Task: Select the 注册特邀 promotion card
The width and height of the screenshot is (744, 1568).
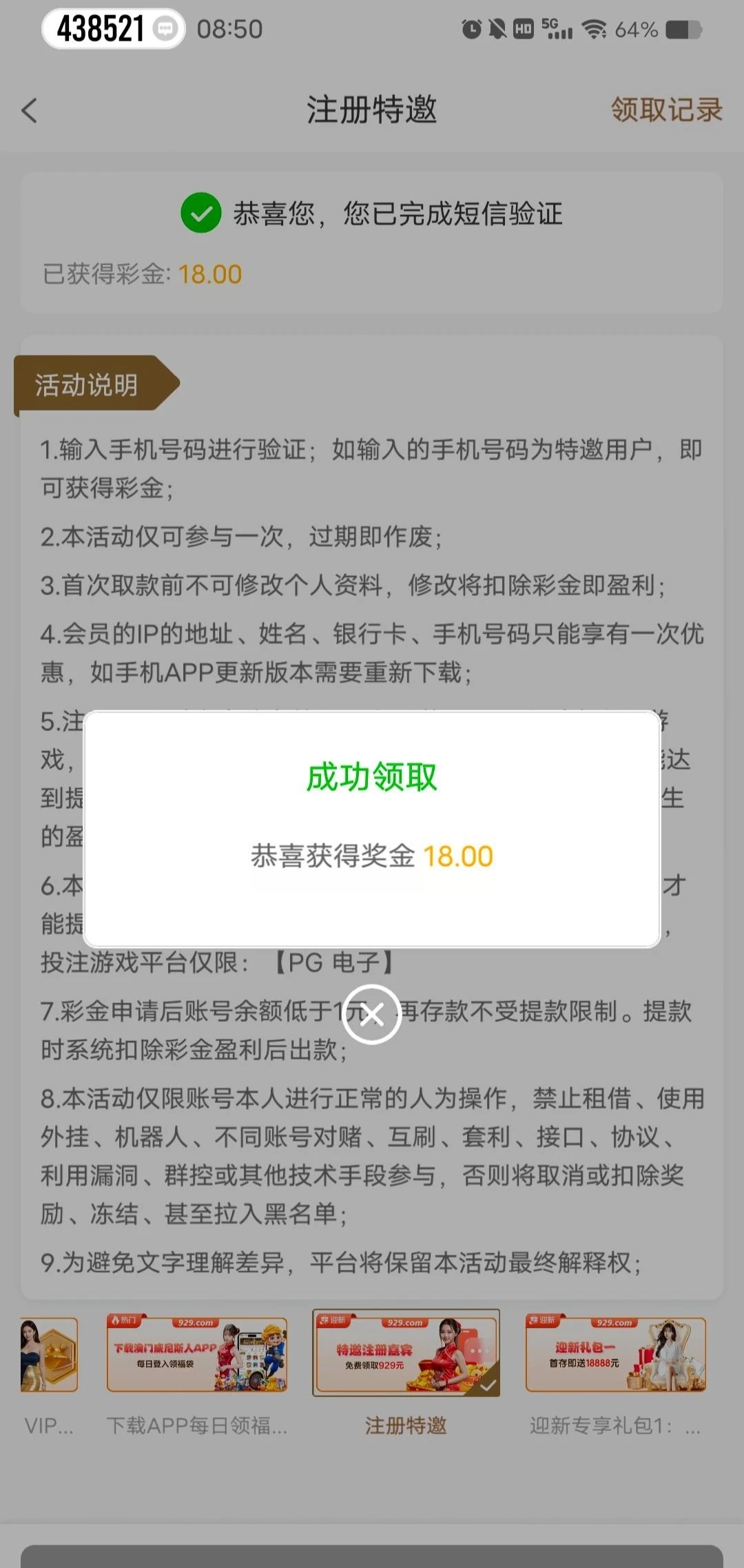Action: pos(406,1353)
